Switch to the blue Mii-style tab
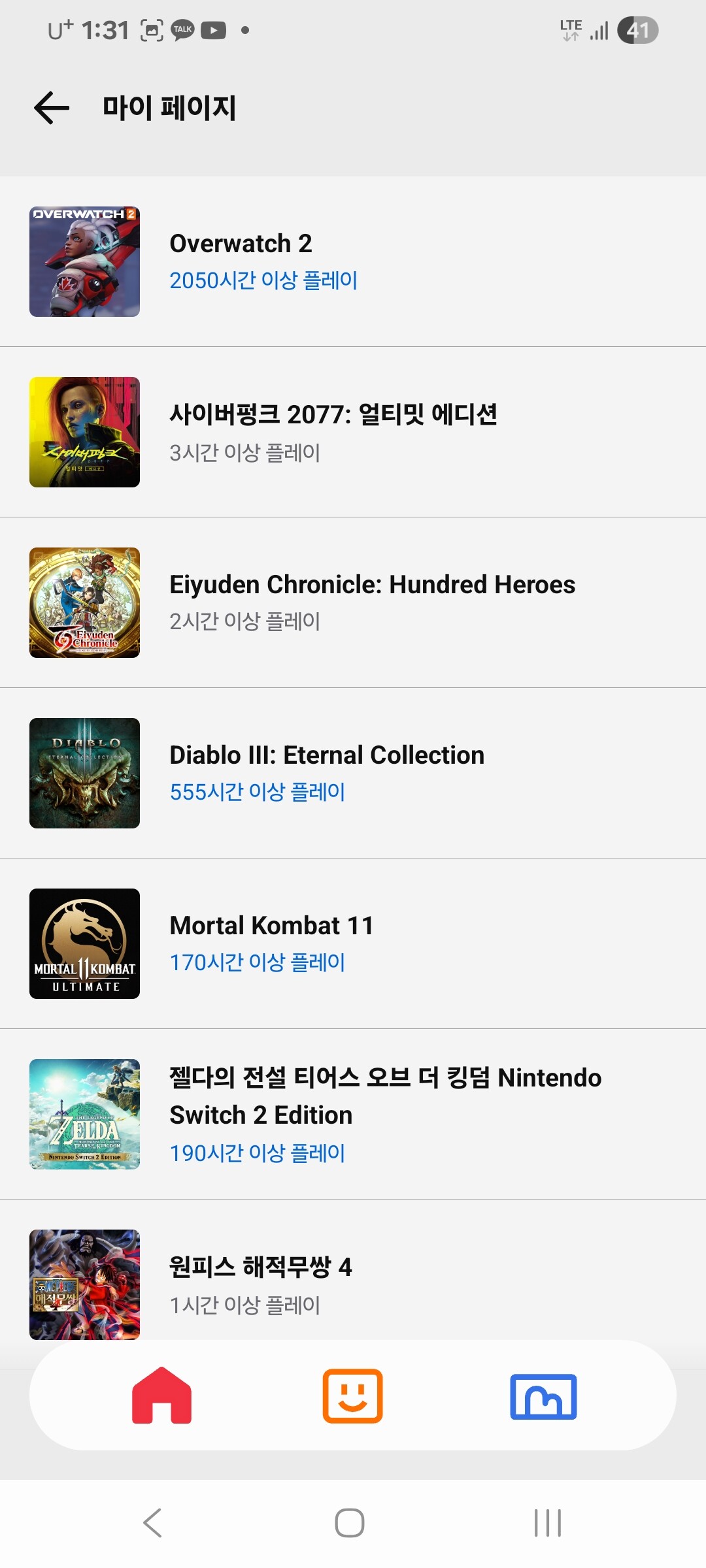This screenshot has width=706, height=1568. (543, 1396)
